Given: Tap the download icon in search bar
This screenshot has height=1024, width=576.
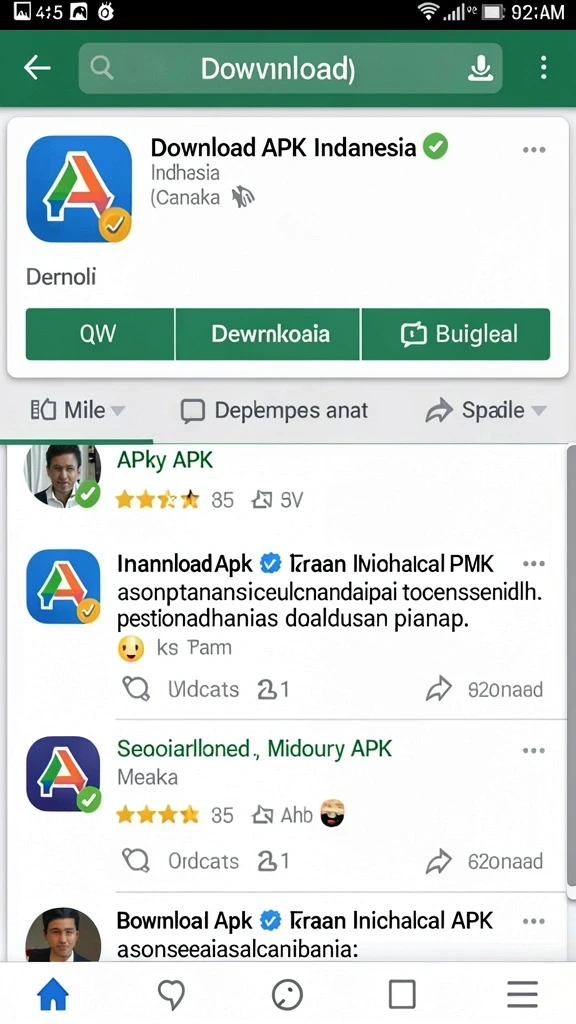Looking at the screenshot, I should [480, 68].
